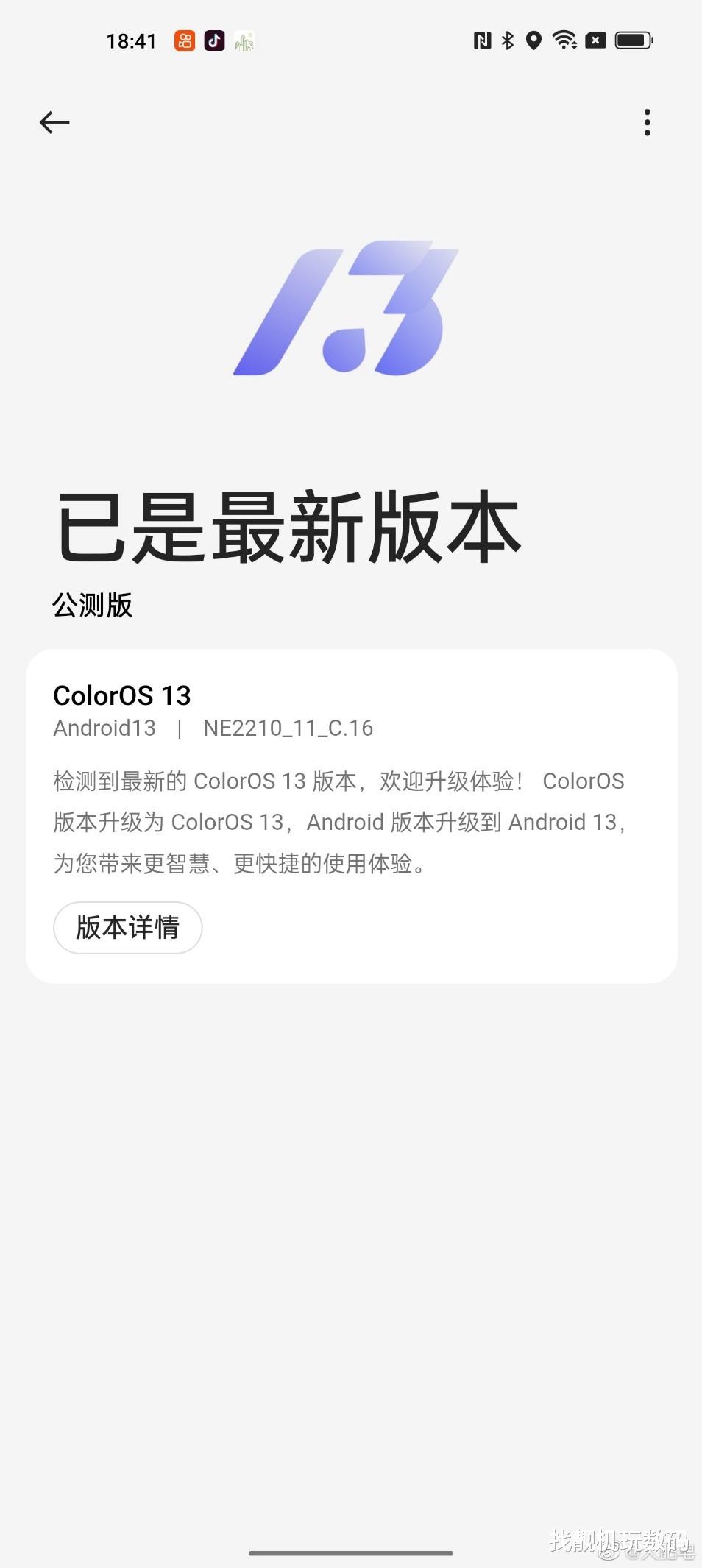The height and width of the screenshot is (1568, 702).
Task: Click the NFC status icon
Action: pyautogui.click(x=483, y=40)
